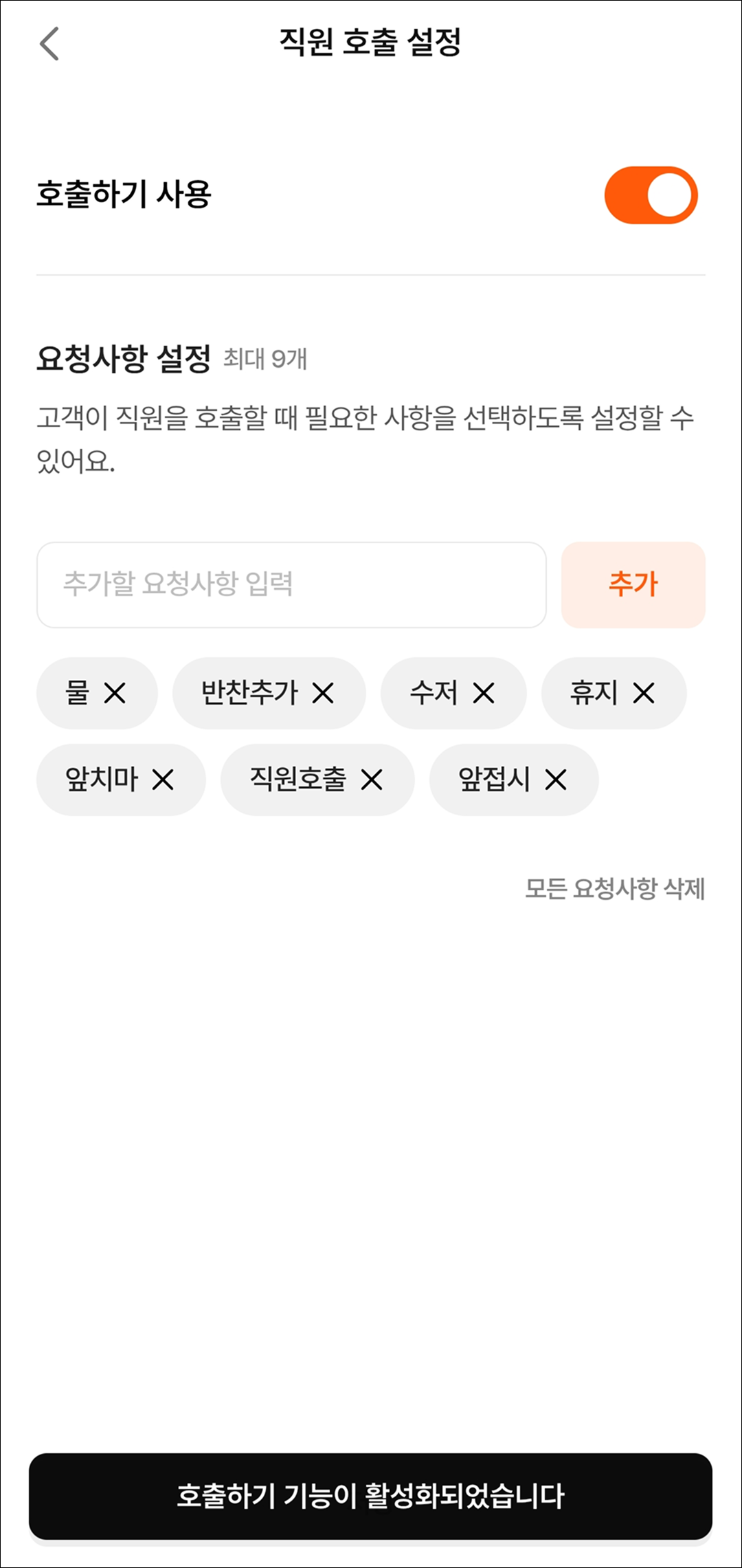Remove the 물 request chip
Image resolution: width=742 pixels, height=1568 pixels.
click(115, 693)
